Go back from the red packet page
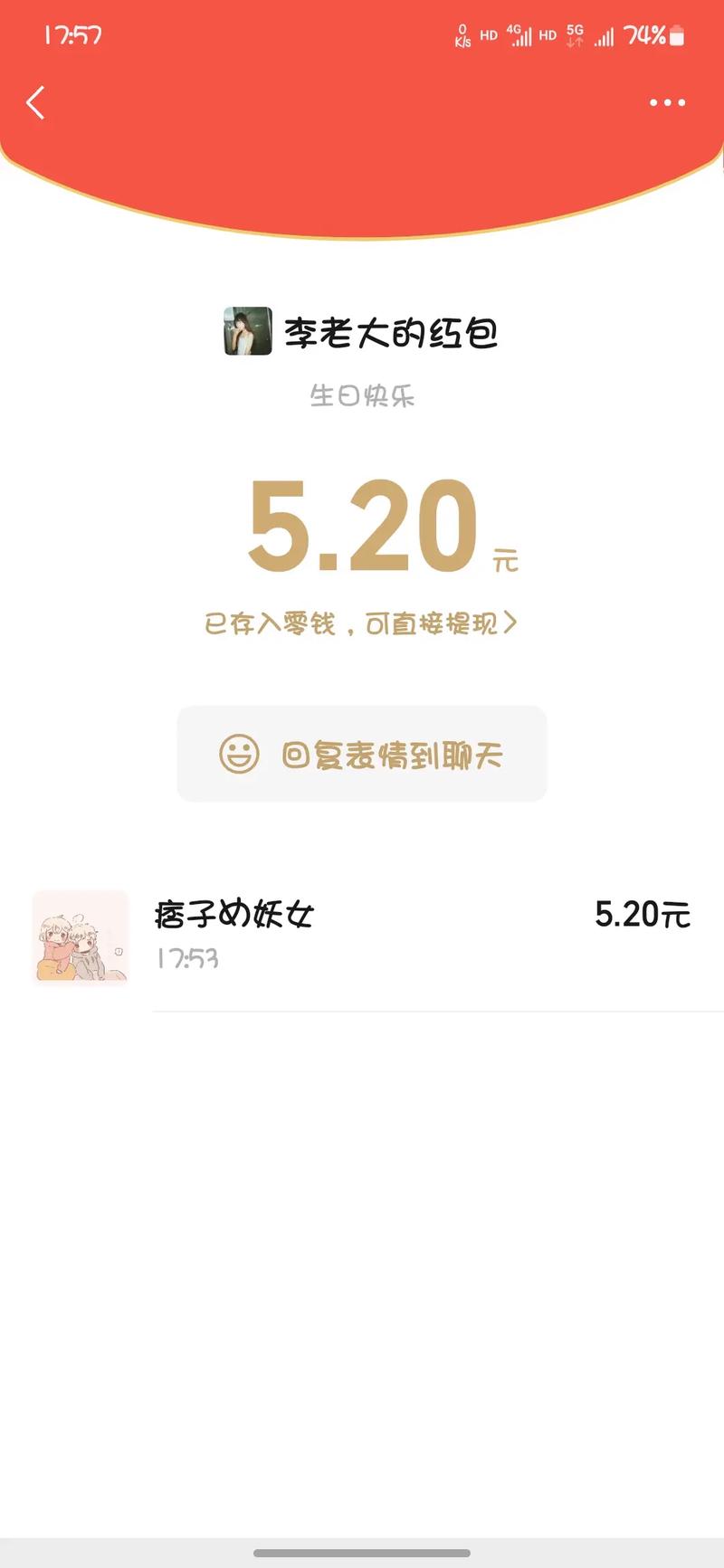 (36, 103)
